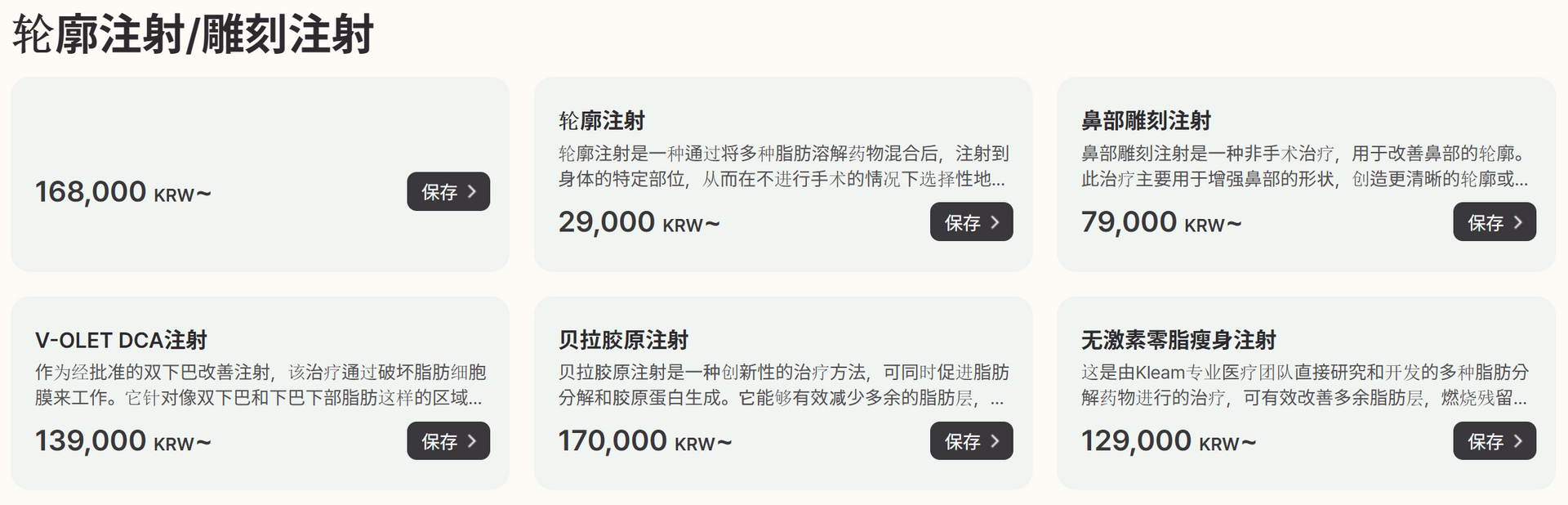Save the V-OLET DCA注射 offer
Viewport: 1568px width, 505px height.
(x=448, y=441)
